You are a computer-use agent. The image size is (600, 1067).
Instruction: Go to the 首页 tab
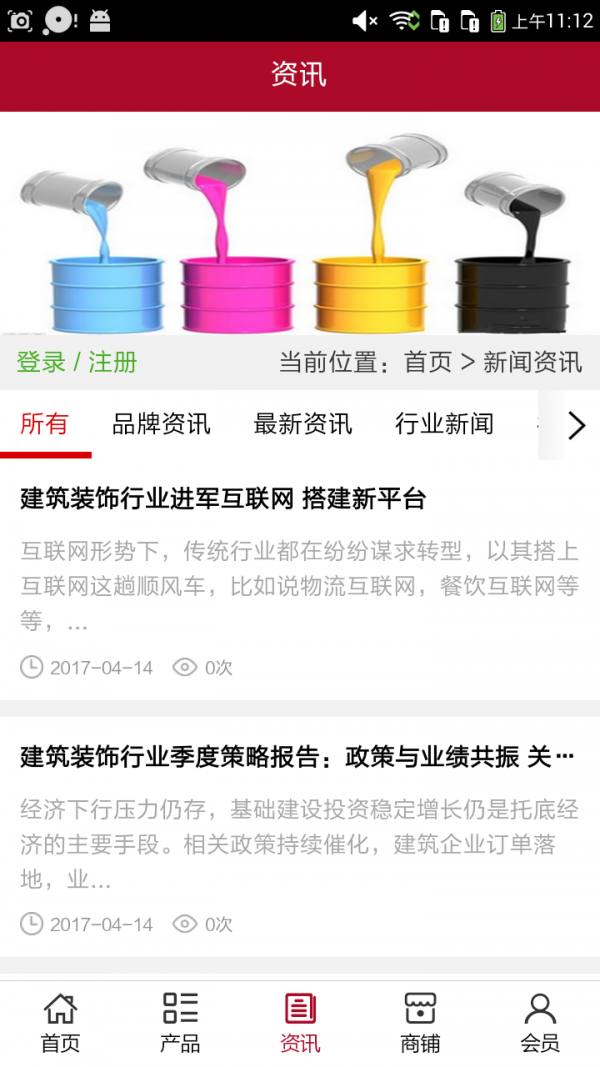[x=60, y=1023]
